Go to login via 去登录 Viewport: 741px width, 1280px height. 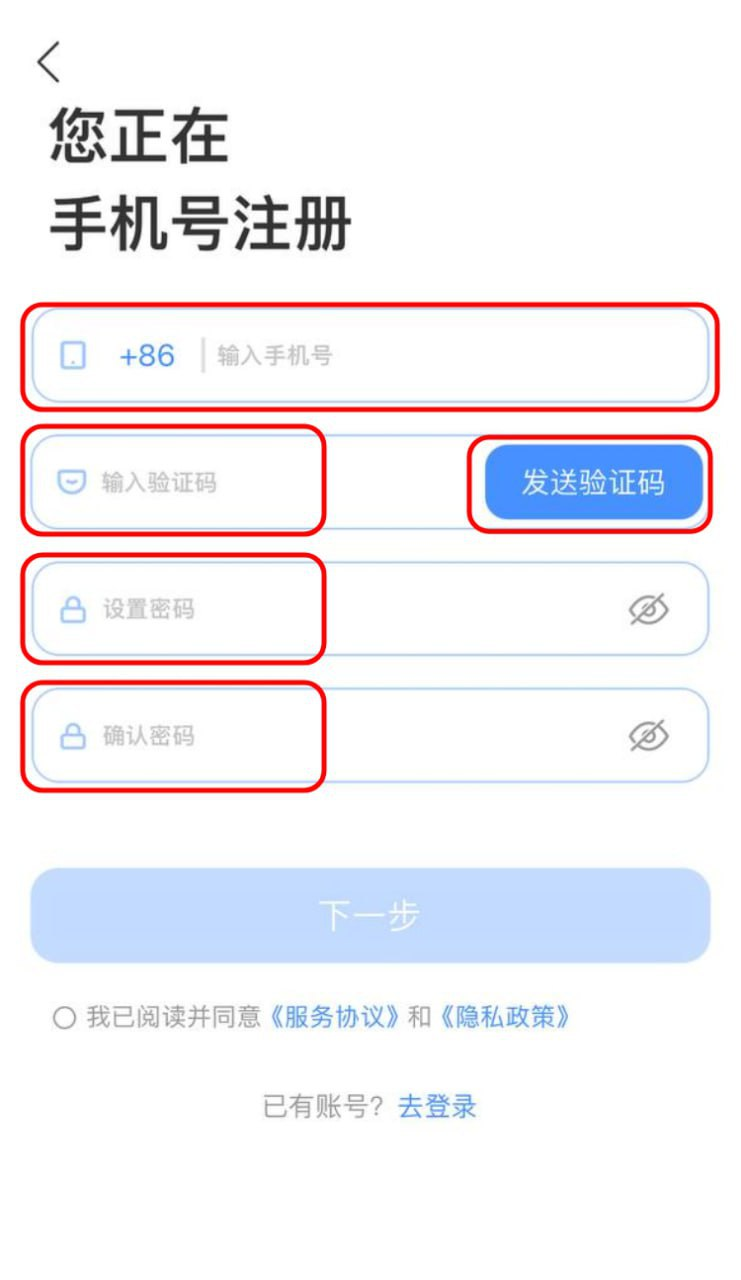(x=437, y=1106)
